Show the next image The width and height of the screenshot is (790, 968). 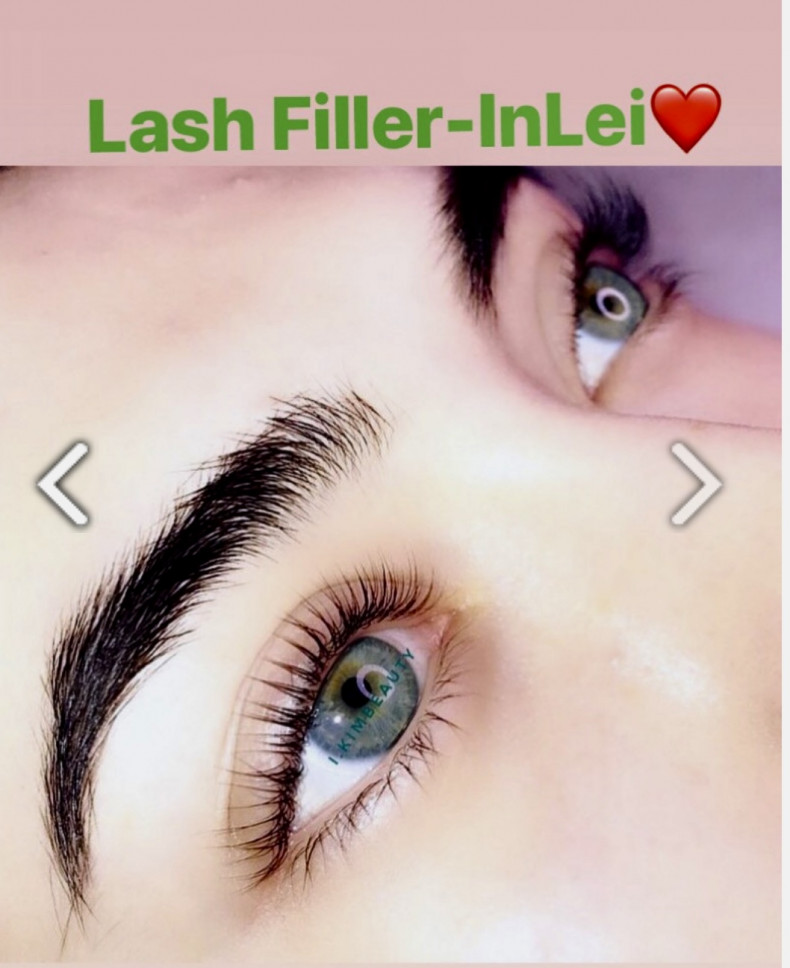[695, 484]
